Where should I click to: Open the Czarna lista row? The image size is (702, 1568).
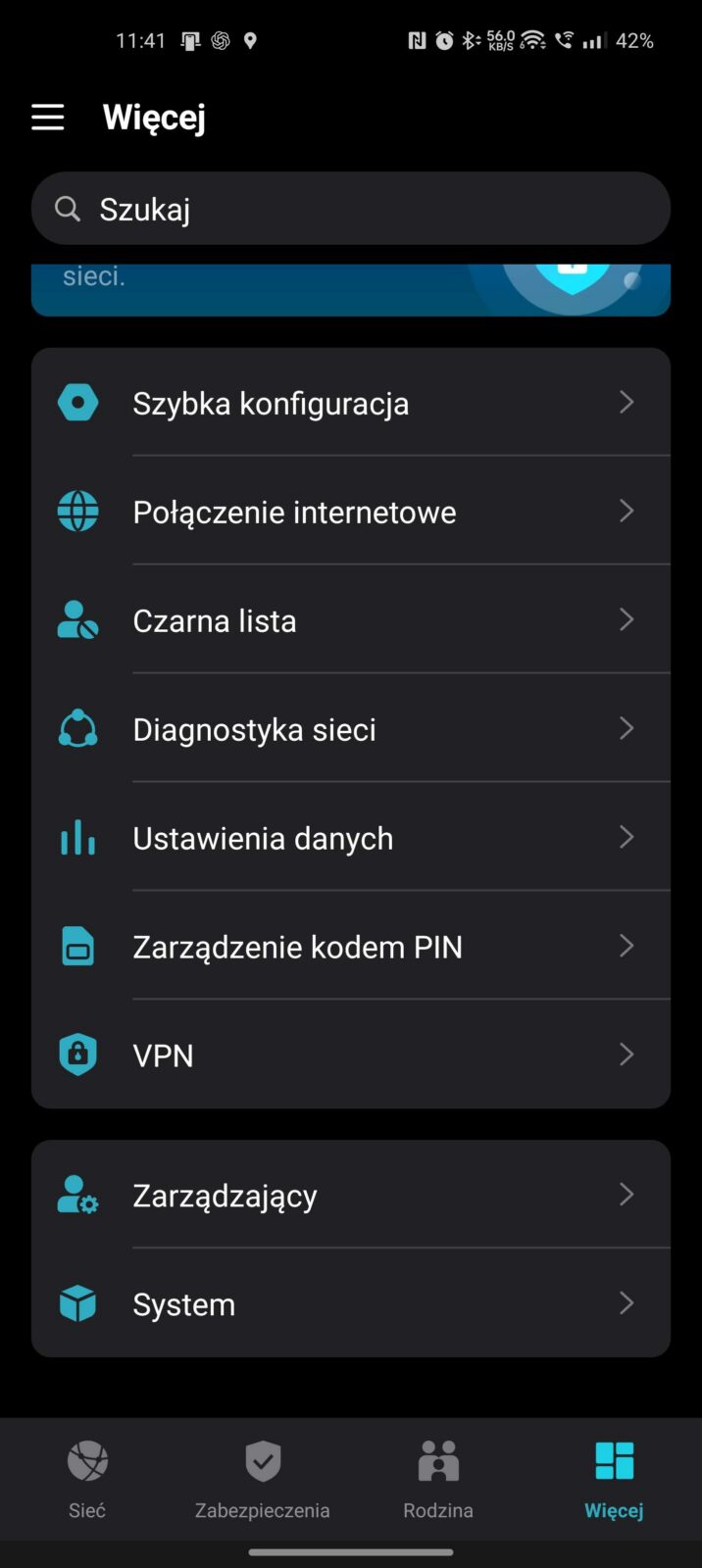(350, 620)
